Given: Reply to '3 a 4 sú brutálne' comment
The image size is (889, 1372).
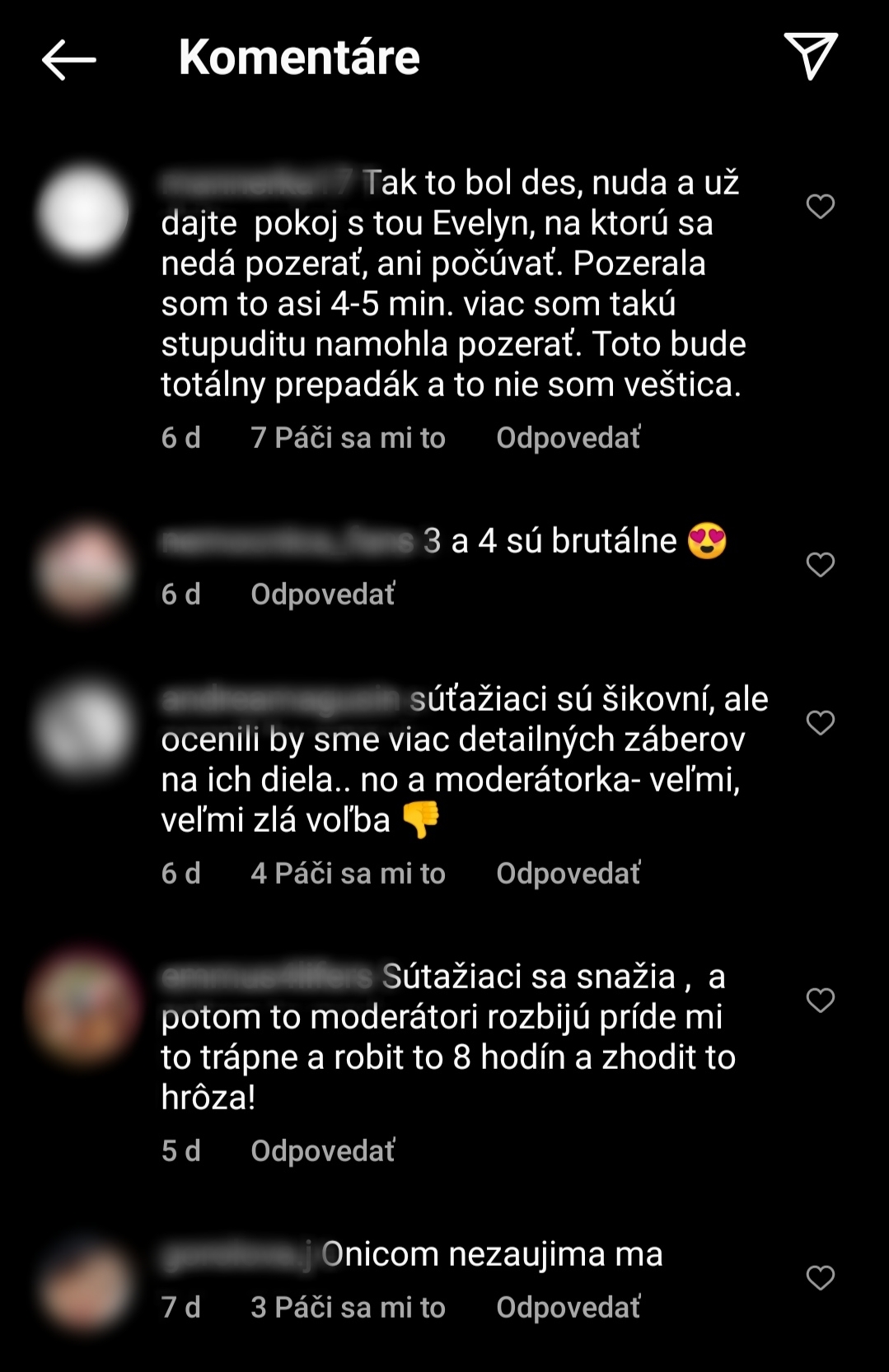Looking at the screenshot, I should 322,595.
